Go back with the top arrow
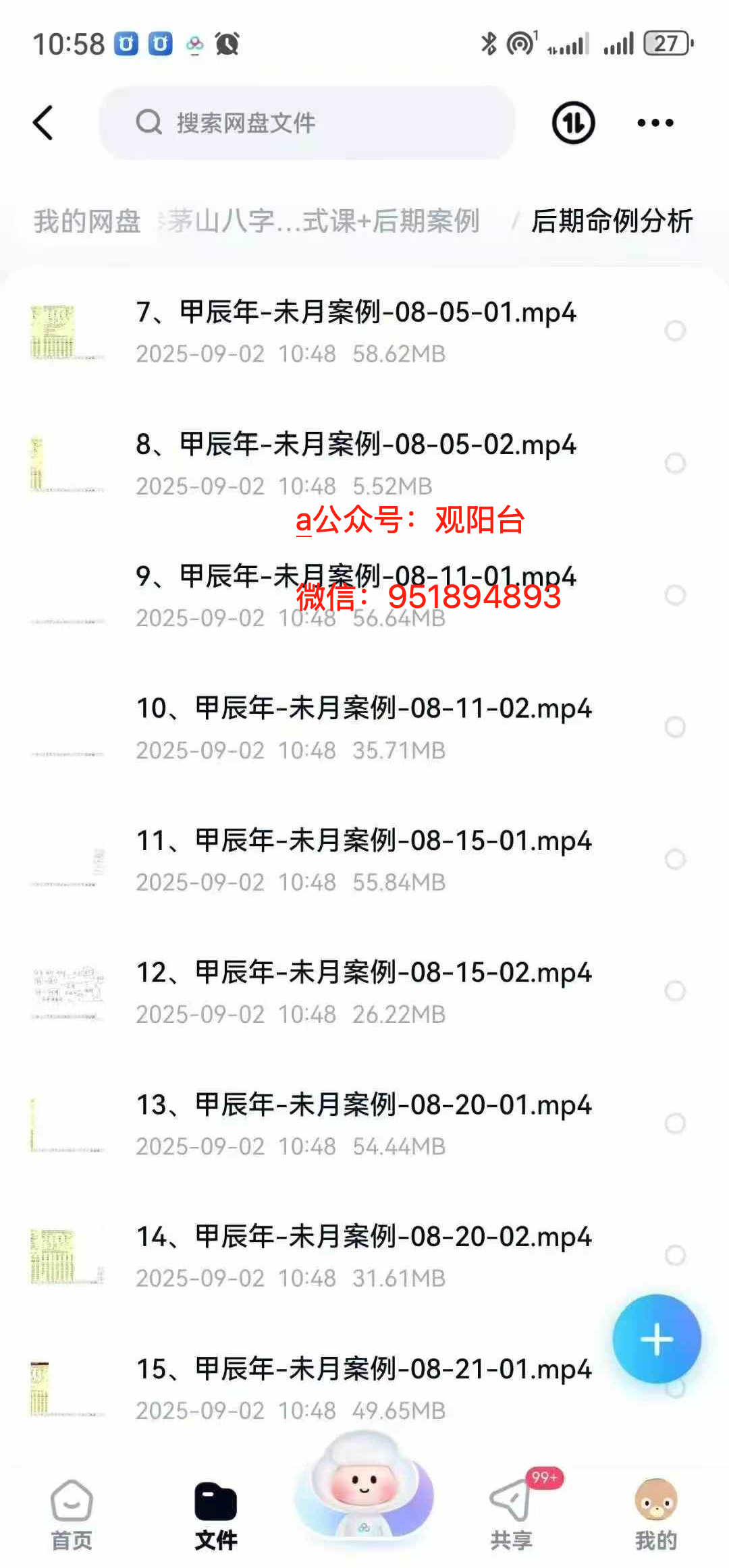The width and height of the screenshot is (729, 1568). pos(43,123)
